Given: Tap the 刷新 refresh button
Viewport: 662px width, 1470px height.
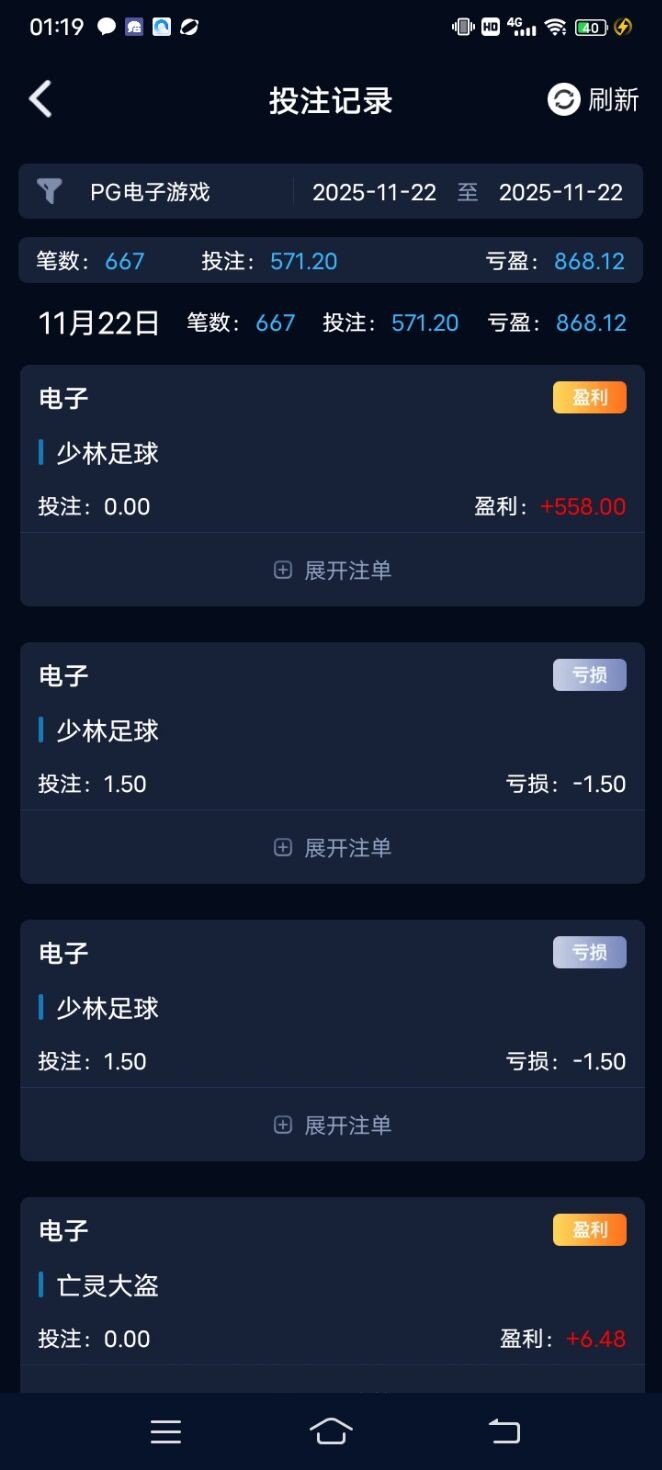Looking at the screenshot, I should 593,99.
